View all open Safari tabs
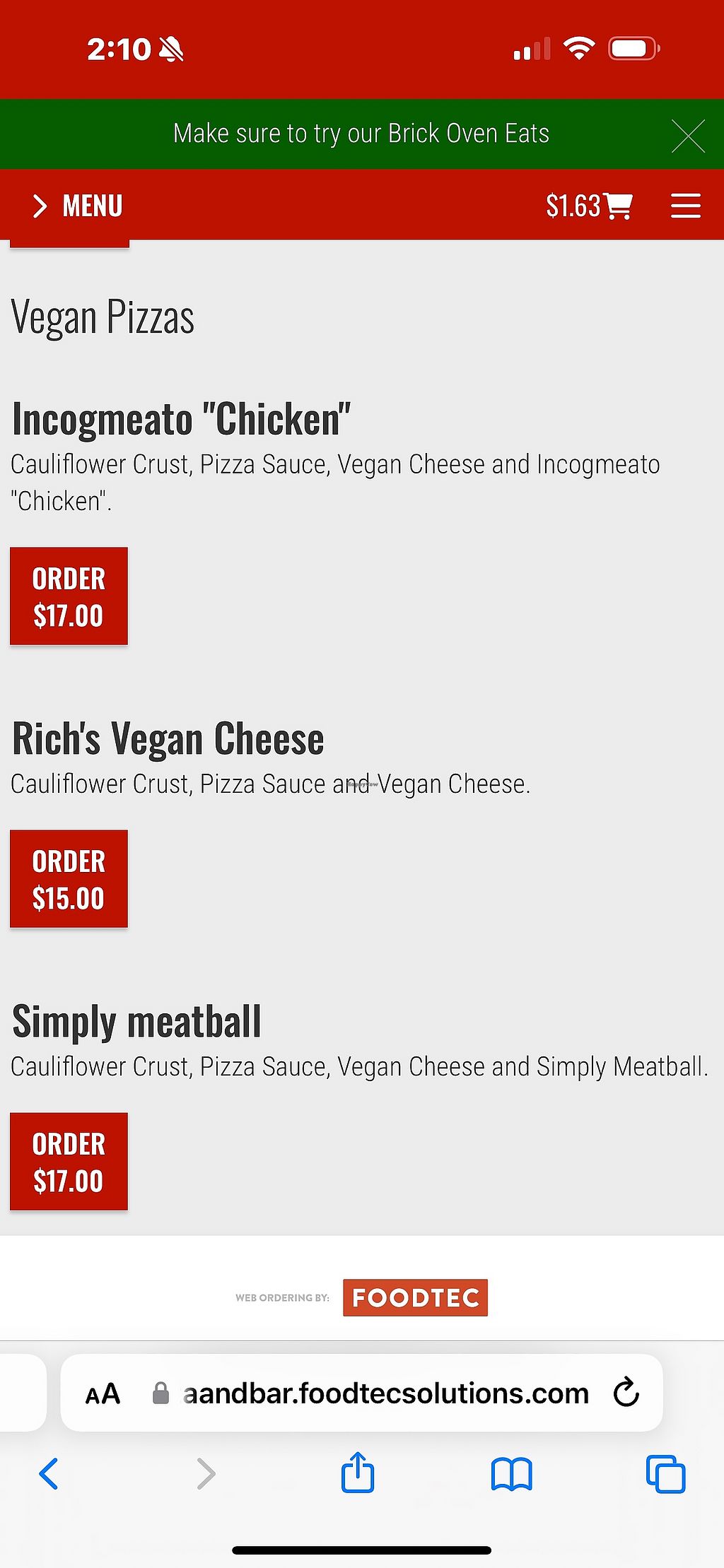Viewport: 724px width, 1568px height. tap(665, 1474)
